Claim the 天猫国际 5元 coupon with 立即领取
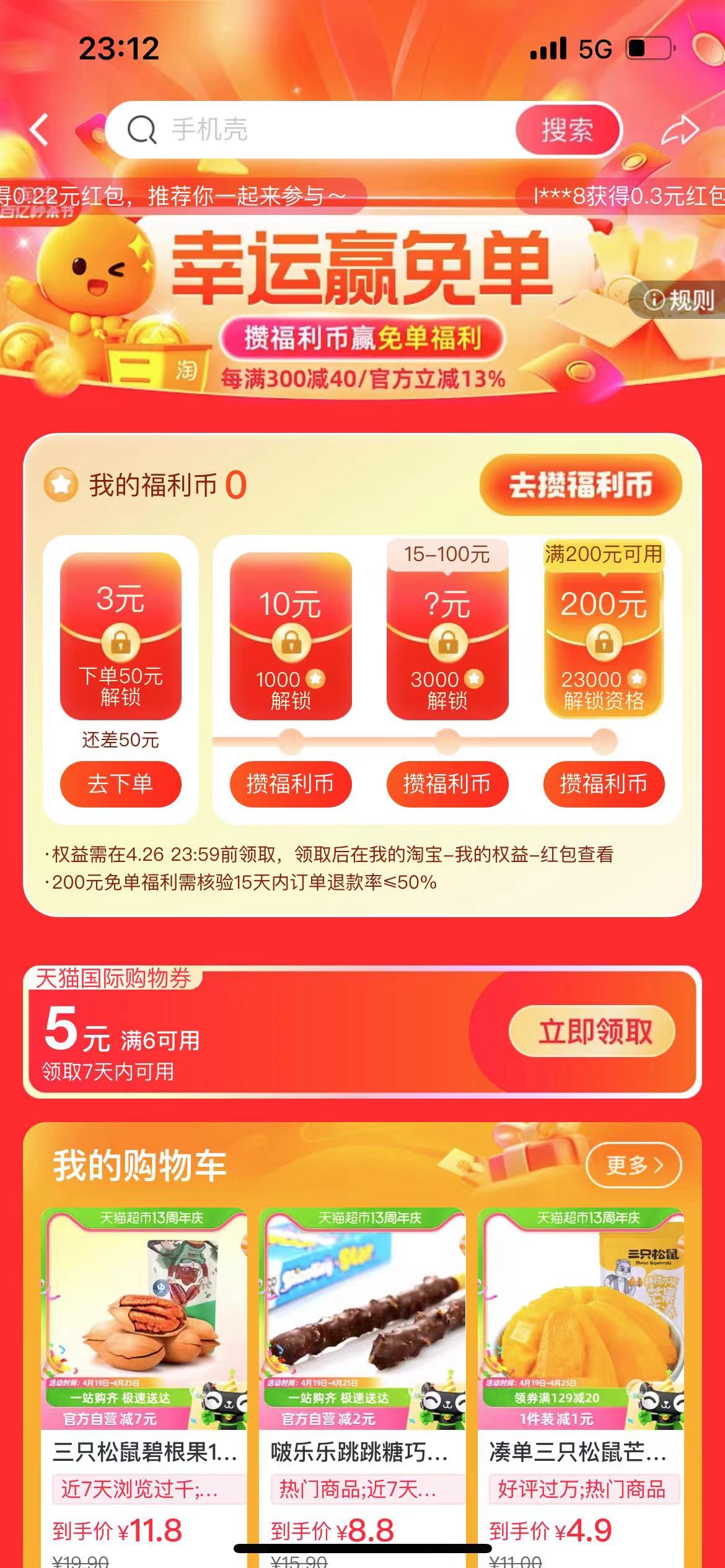The height and width of the screenshot is (1568, 725). [x=592, y=1032]
